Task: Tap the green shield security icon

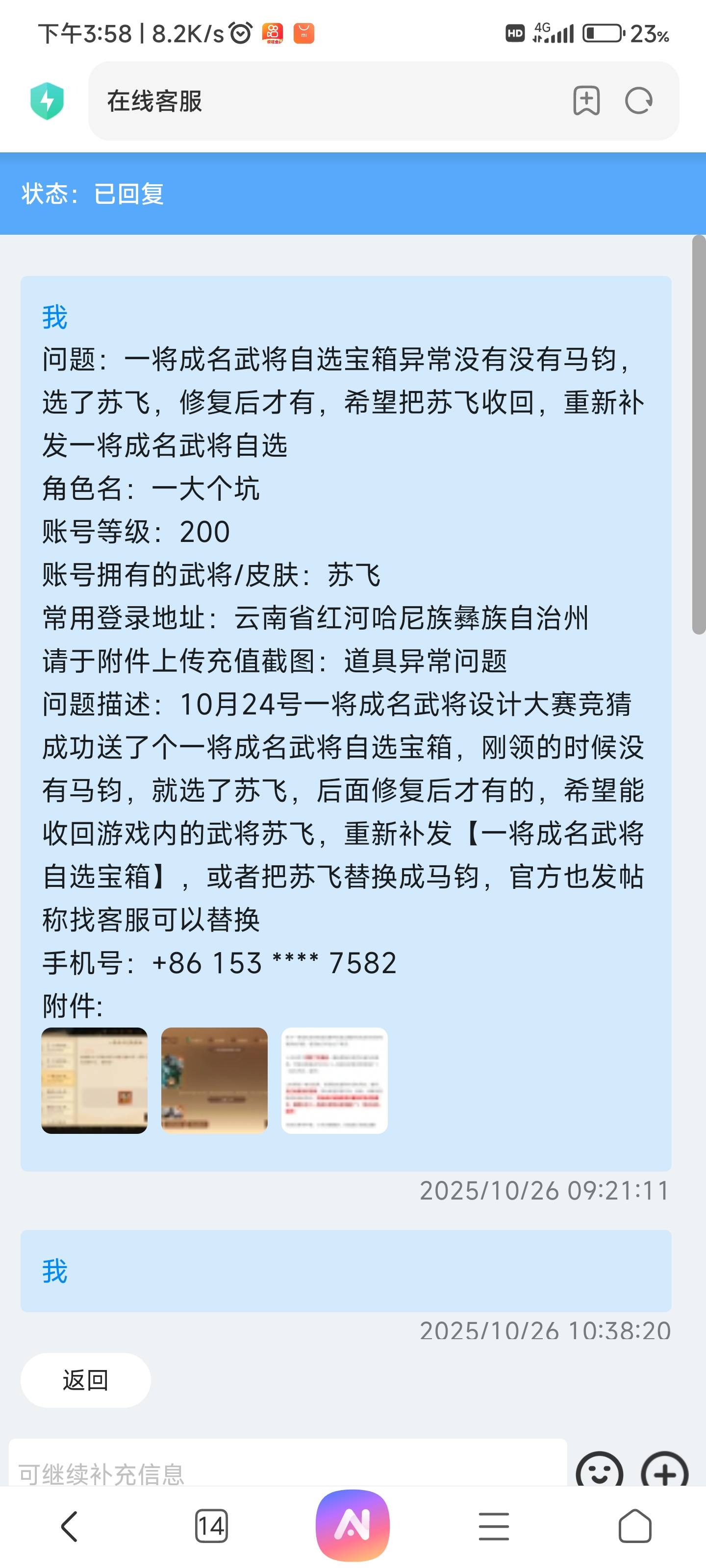Action: (47, 101)
